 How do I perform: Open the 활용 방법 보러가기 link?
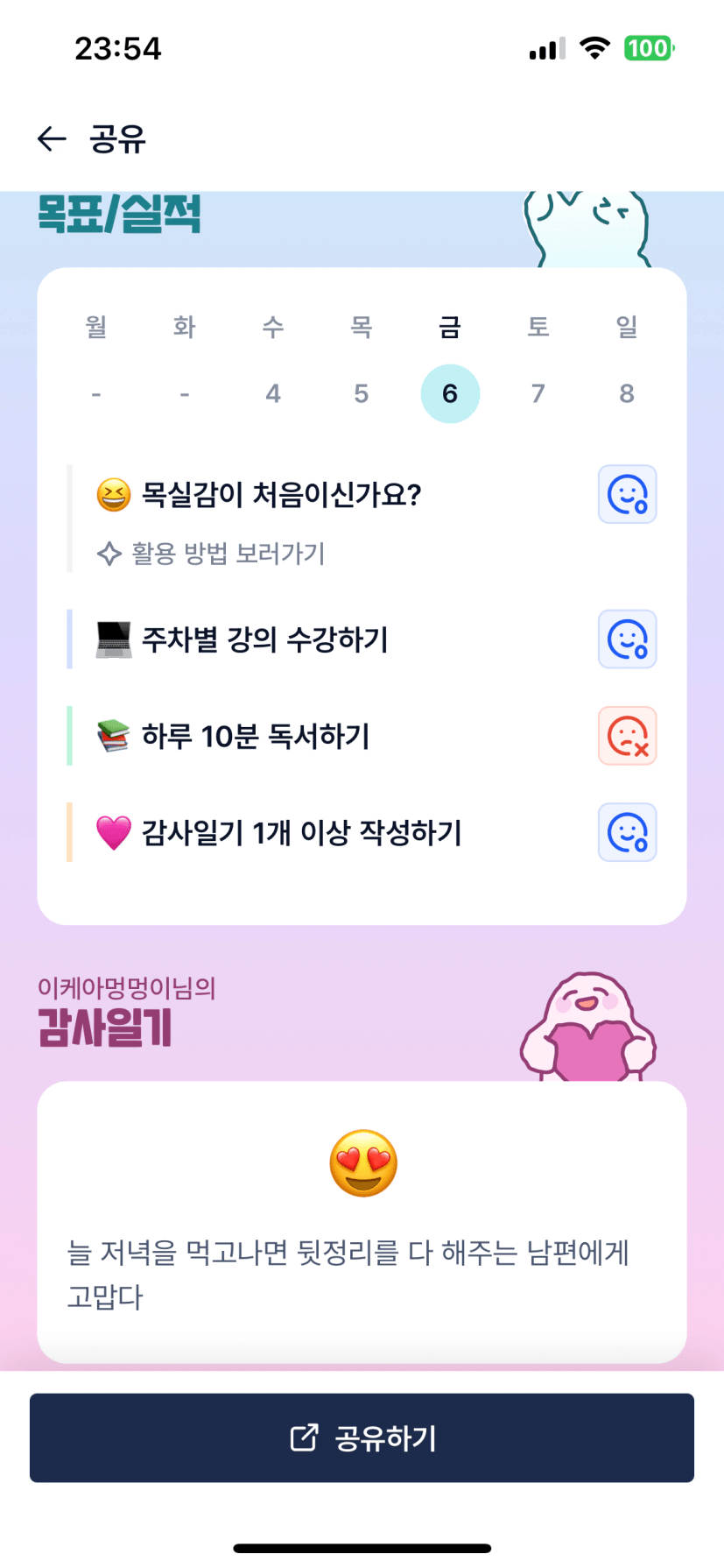(x=211, y=554)
